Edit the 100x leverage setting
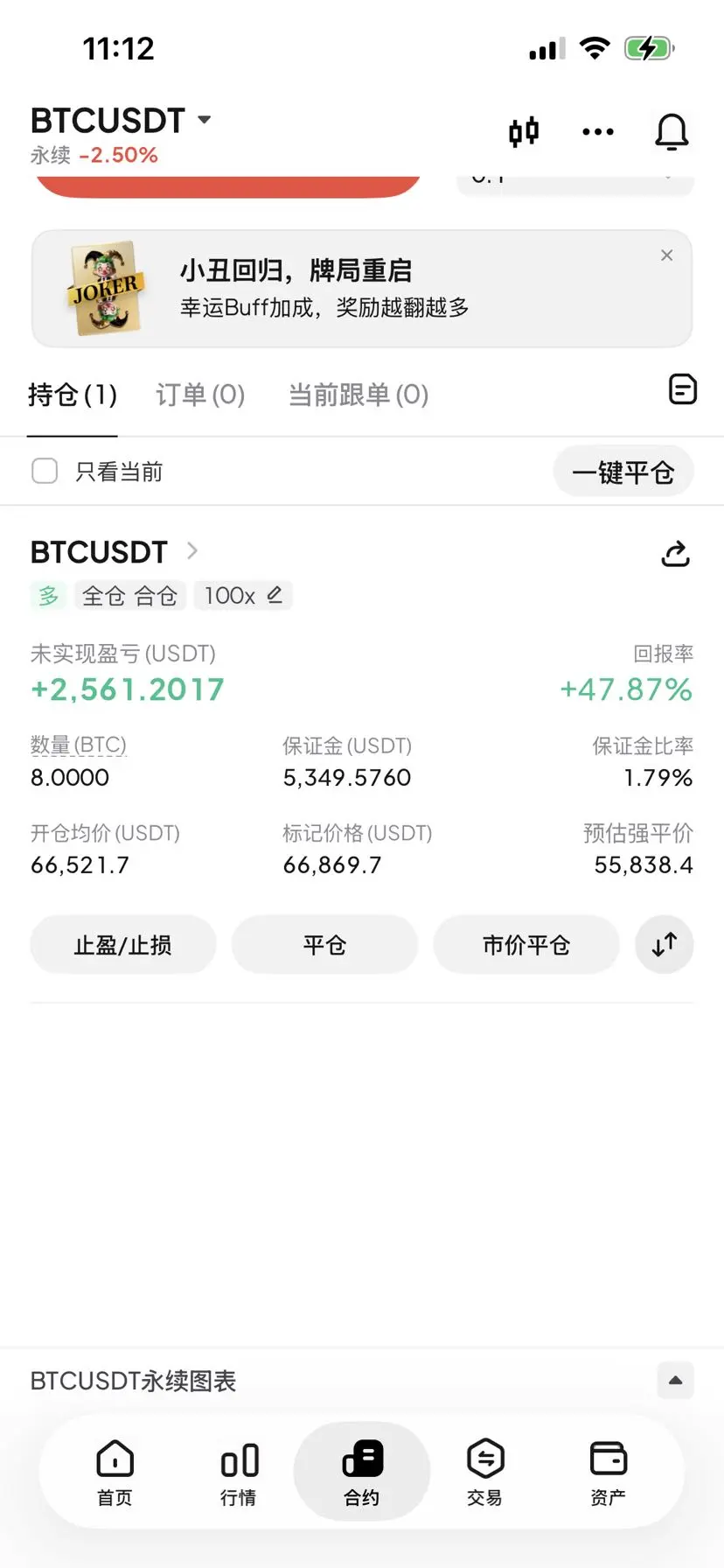The height and width of the screenshot is (1568, 724). pyautogui.click(x=243, y=596)
